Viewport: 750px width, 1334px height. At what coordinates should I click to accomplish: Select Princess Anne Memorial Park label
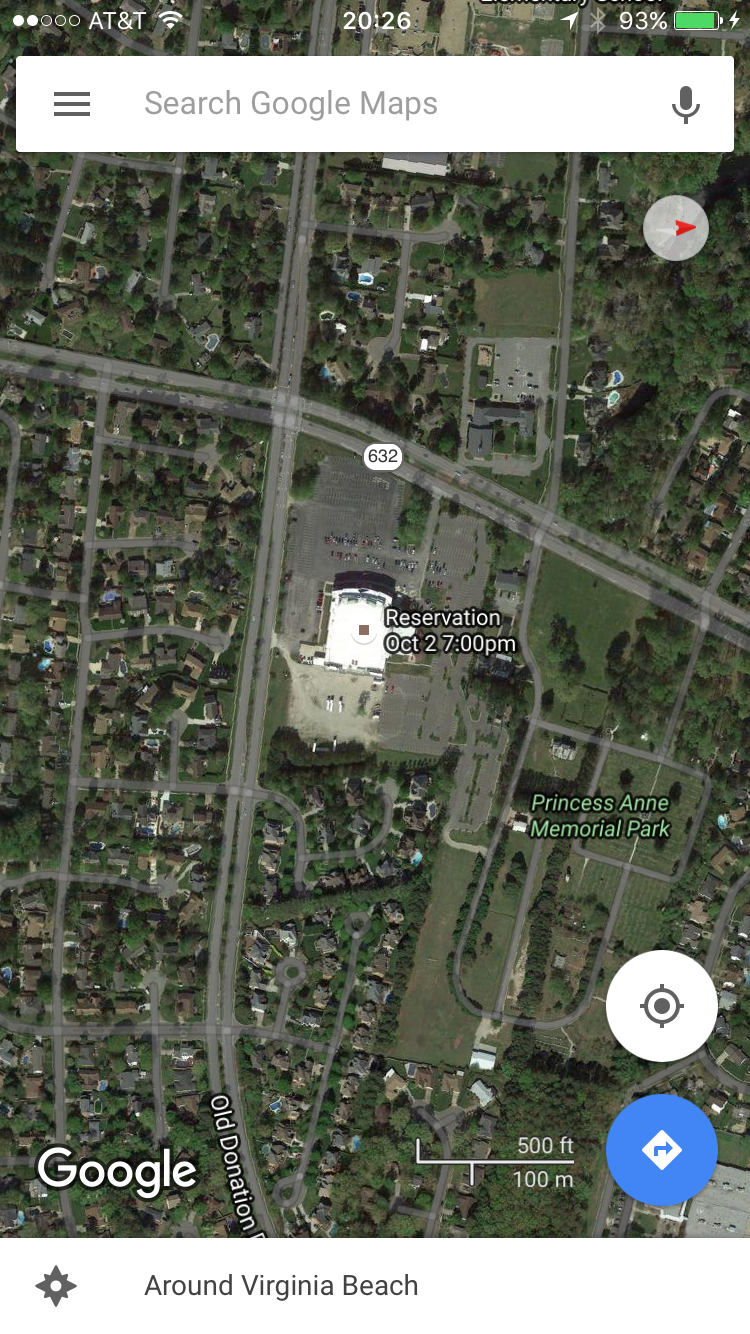click(x=600, y=815)
